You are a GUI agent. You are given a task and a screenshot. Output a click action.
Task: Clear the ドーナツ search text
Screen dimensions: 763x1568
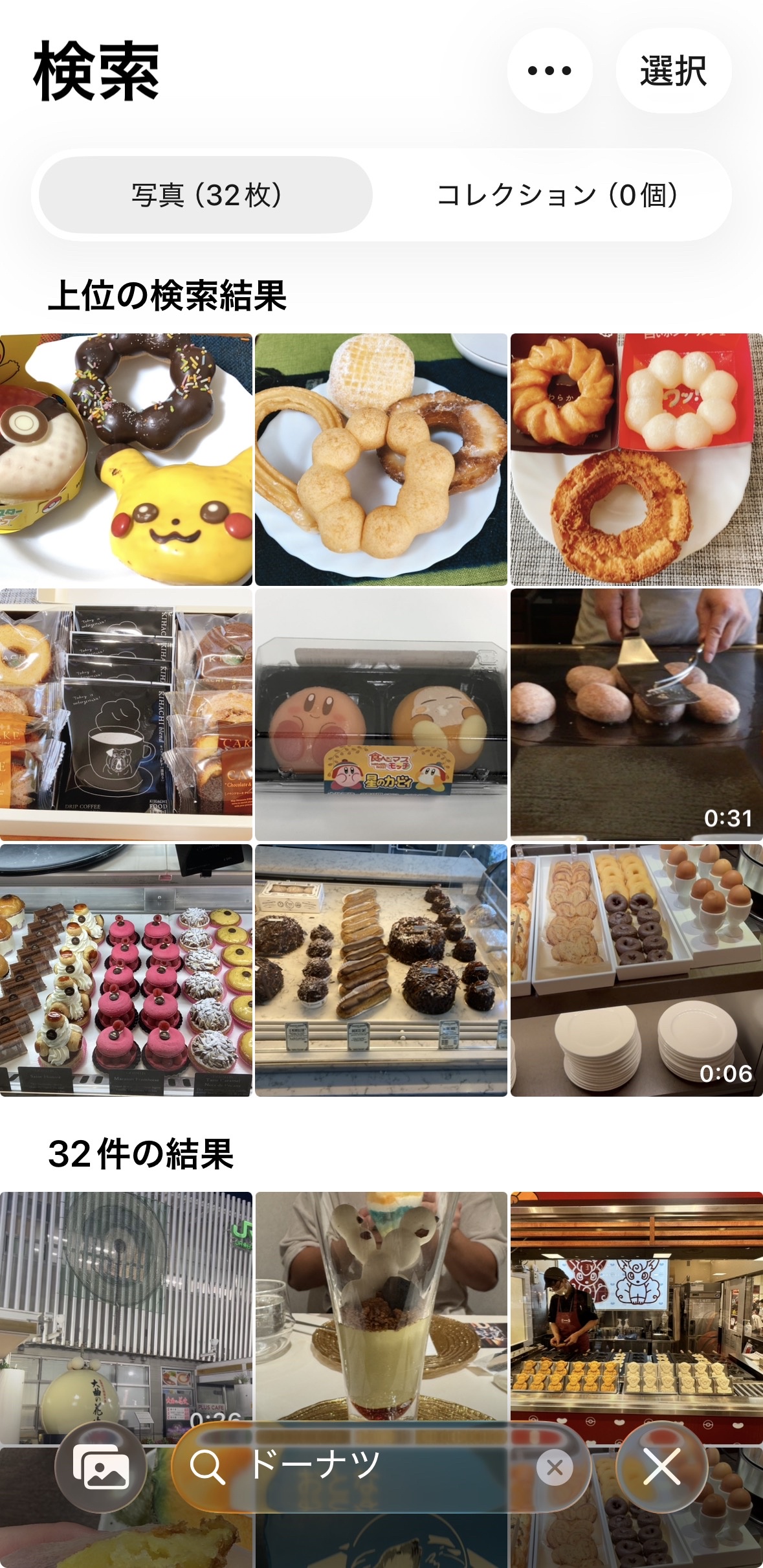coord(555,1468)
